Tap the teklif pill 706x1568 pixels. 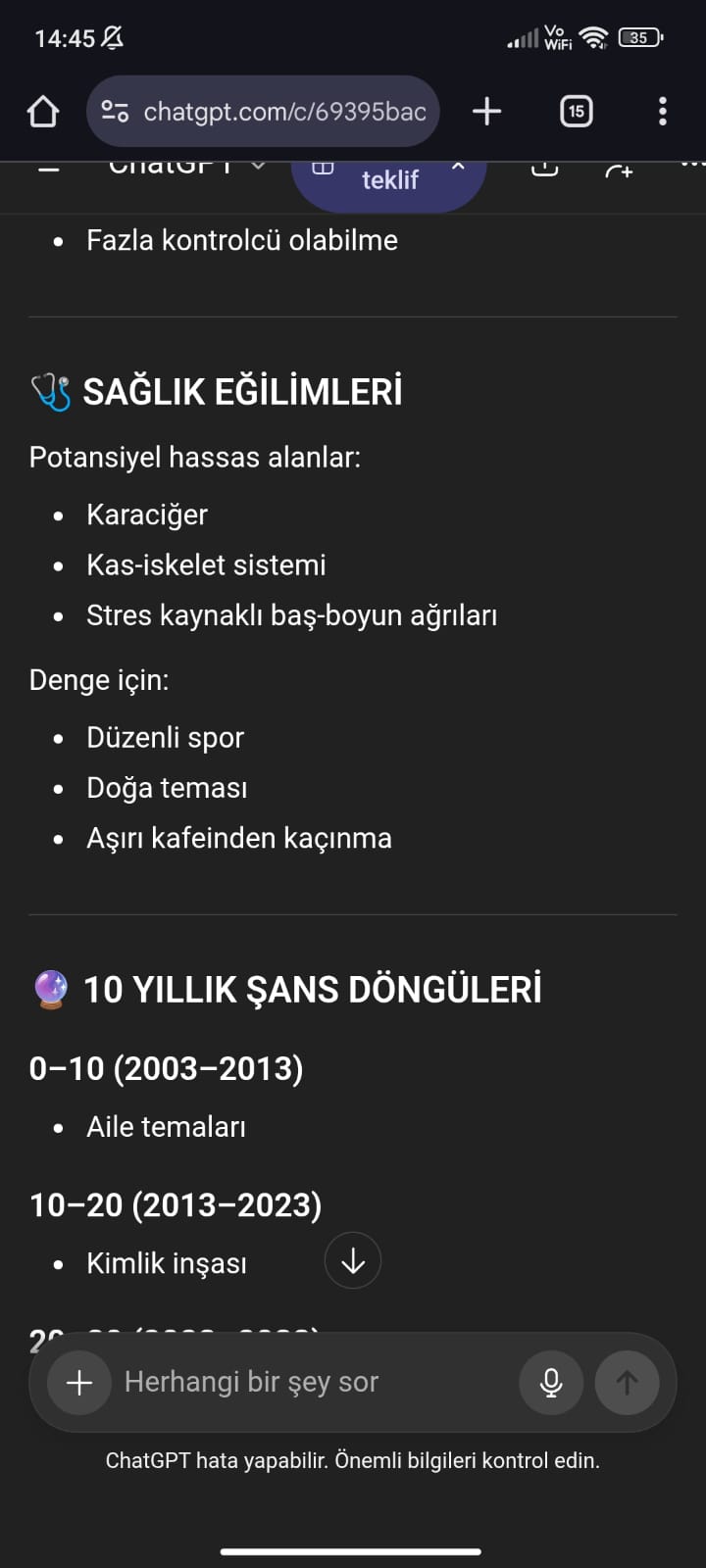click(x=389, y=179)
